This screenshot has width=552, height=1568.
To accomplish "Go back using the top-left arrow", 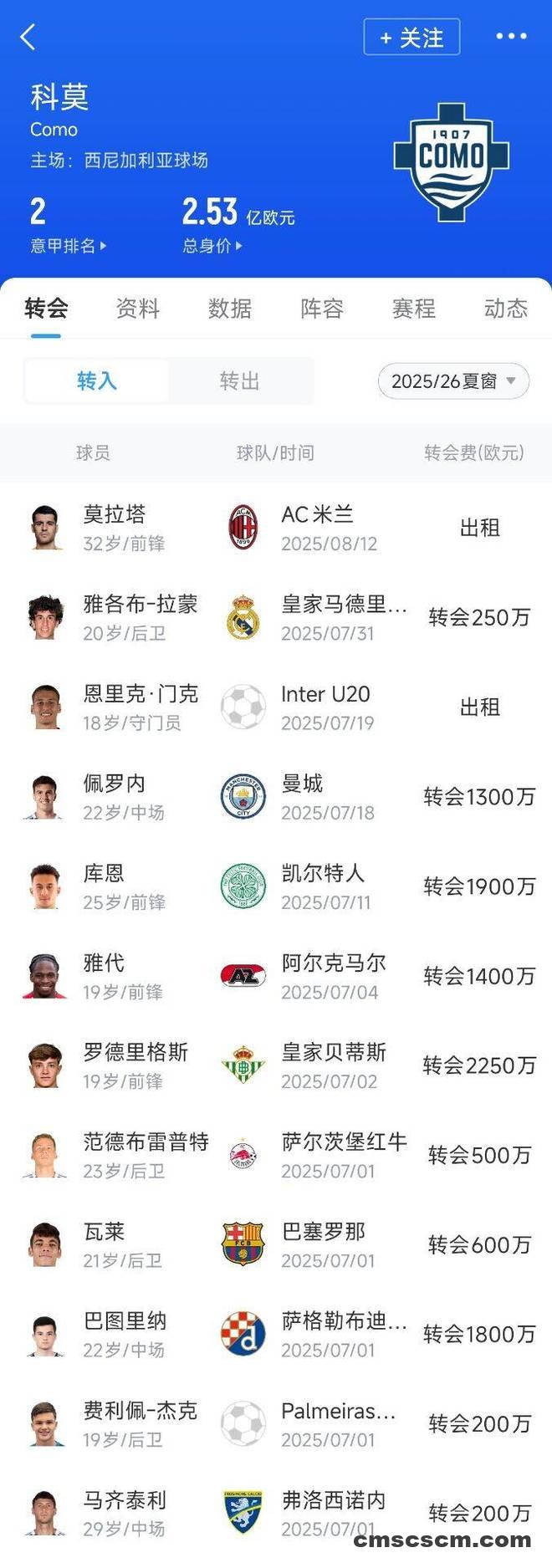I will (x=28, y=37).
